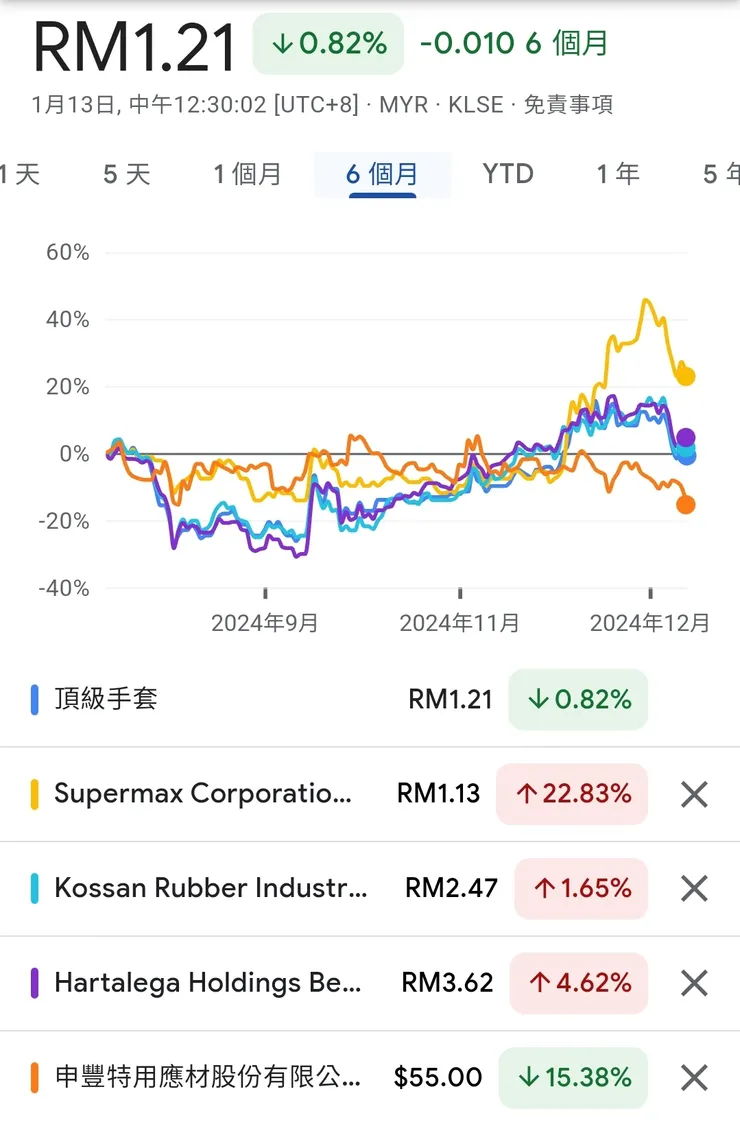Click the purple endpoint dot on the chart
Image resolution: width=740 pixels, height=1122 pixels.
[x=684, y=437]
